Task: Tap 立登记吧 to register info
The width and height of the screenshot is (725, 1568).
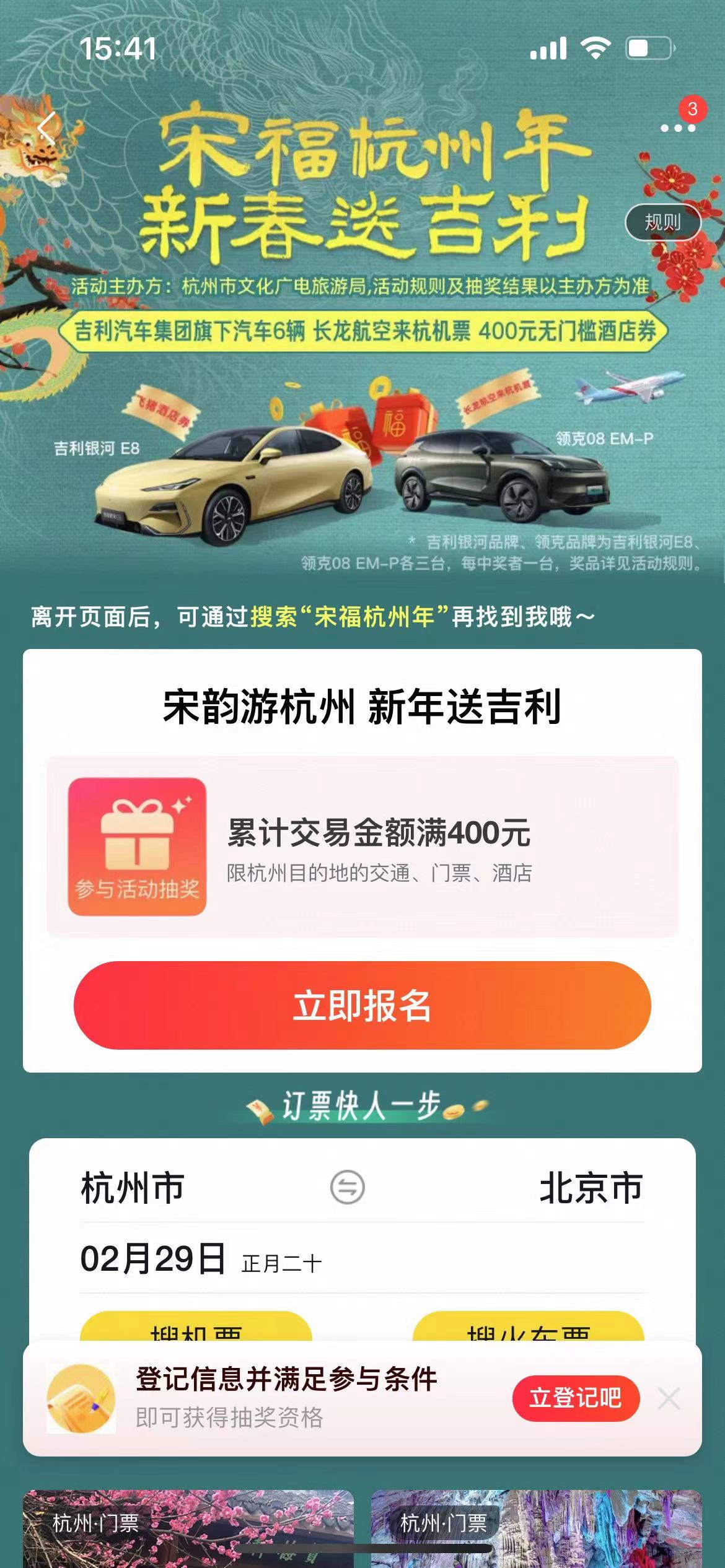Action: pos(575,1398)
